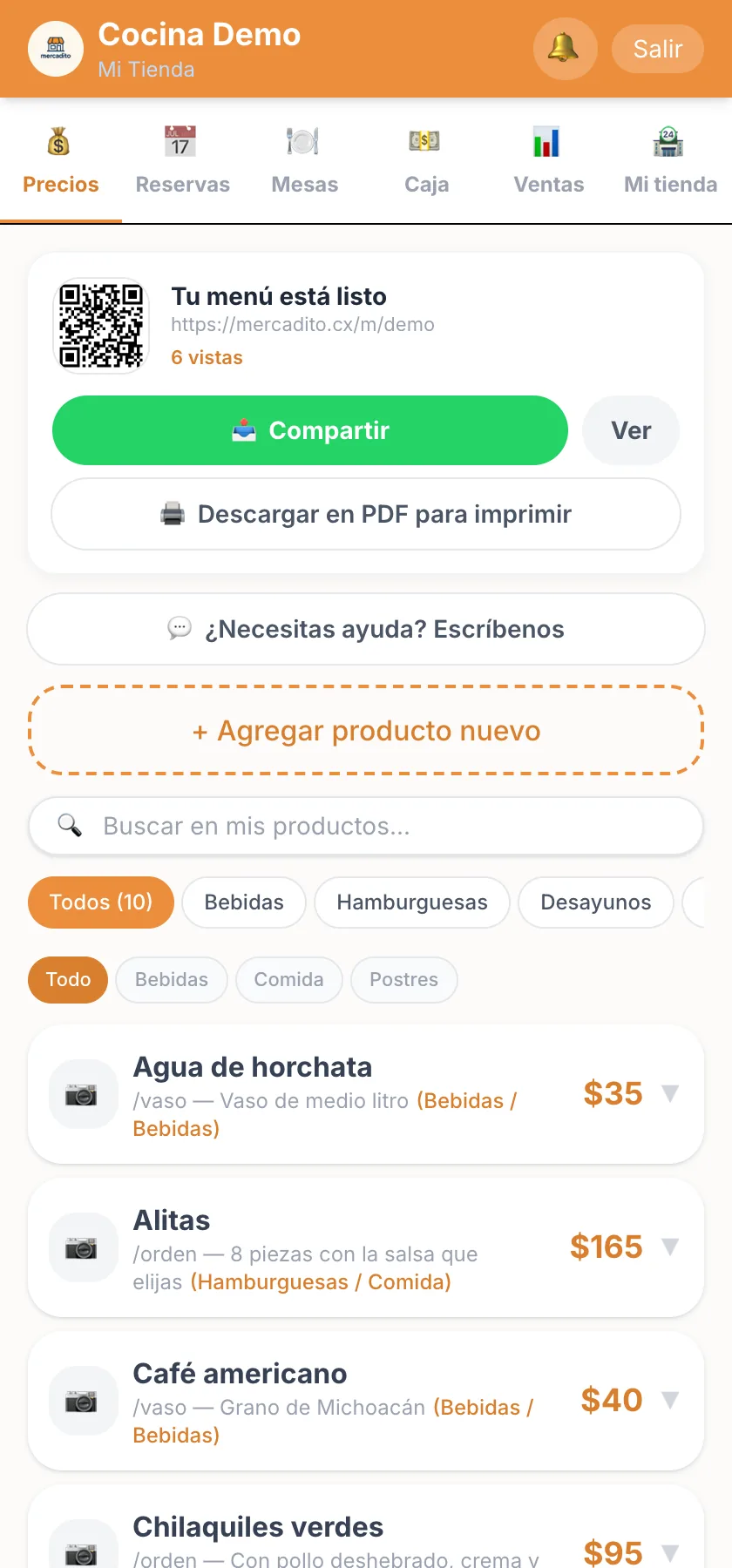This screenshot has height=1568, width=732.
Task: Go to the Ventas tab
Action: pos(549,161)
